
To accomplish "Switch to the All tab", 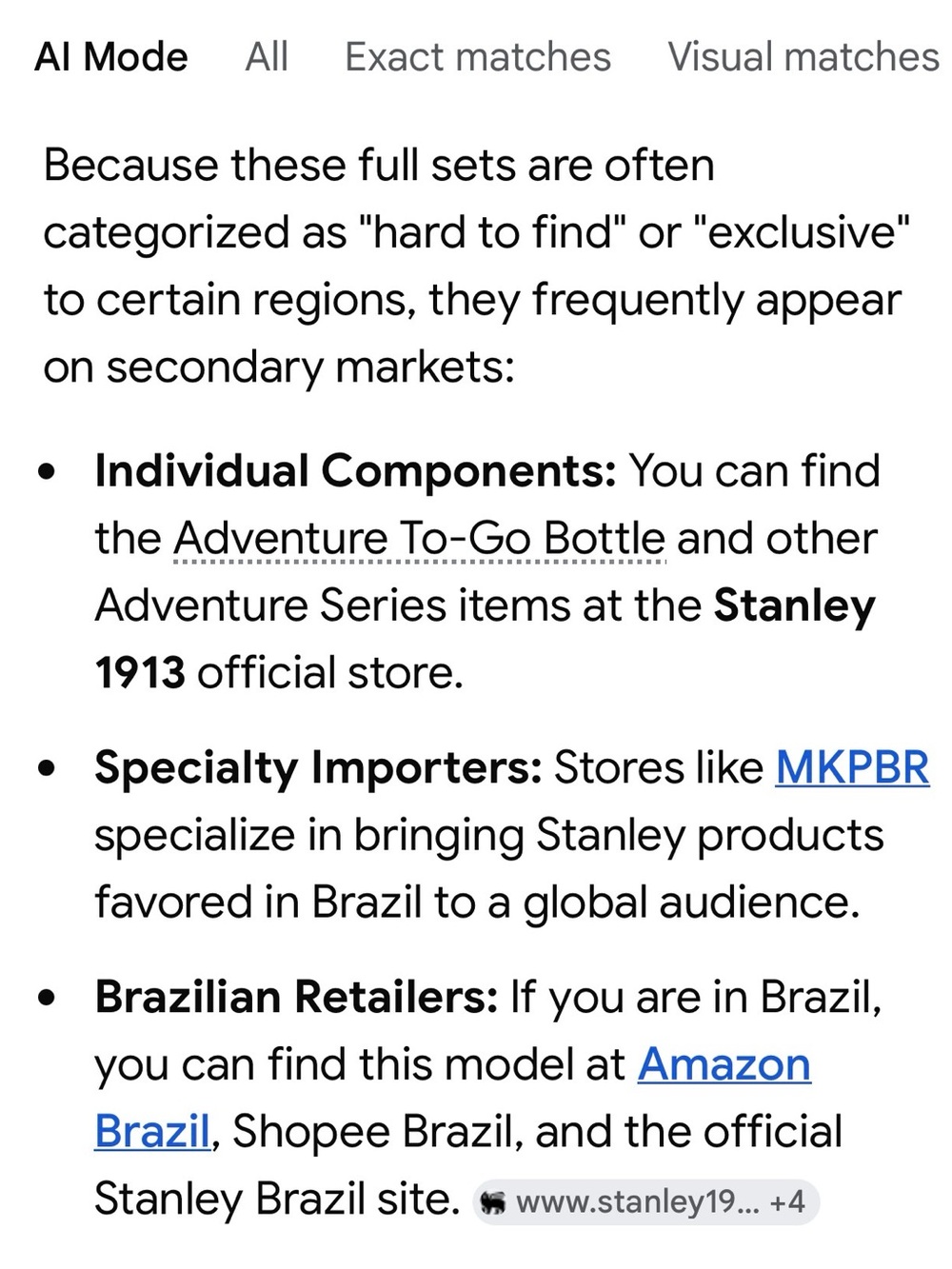I will [x=266, y=57].
